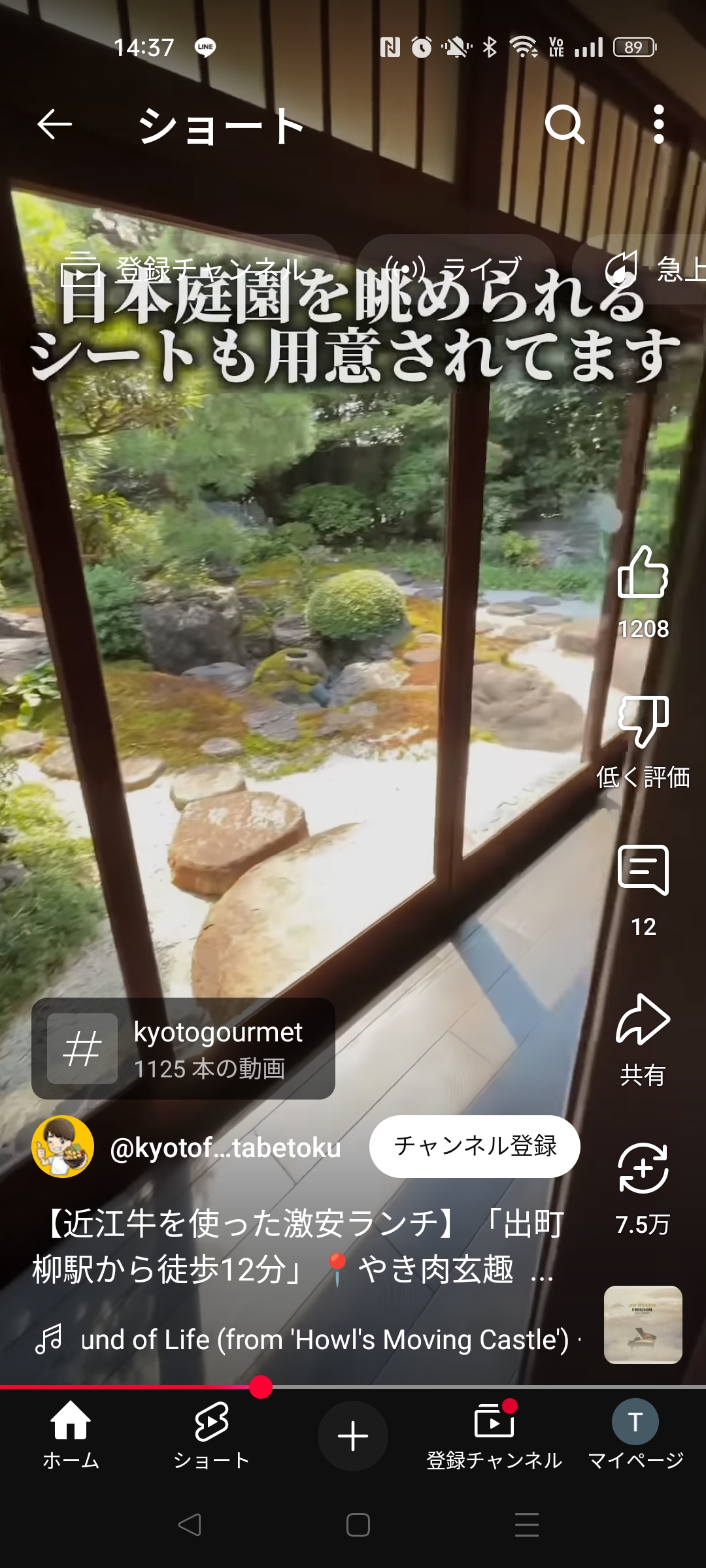
Task: Open the three-dot overflow menu
Action: click(659, 124)
